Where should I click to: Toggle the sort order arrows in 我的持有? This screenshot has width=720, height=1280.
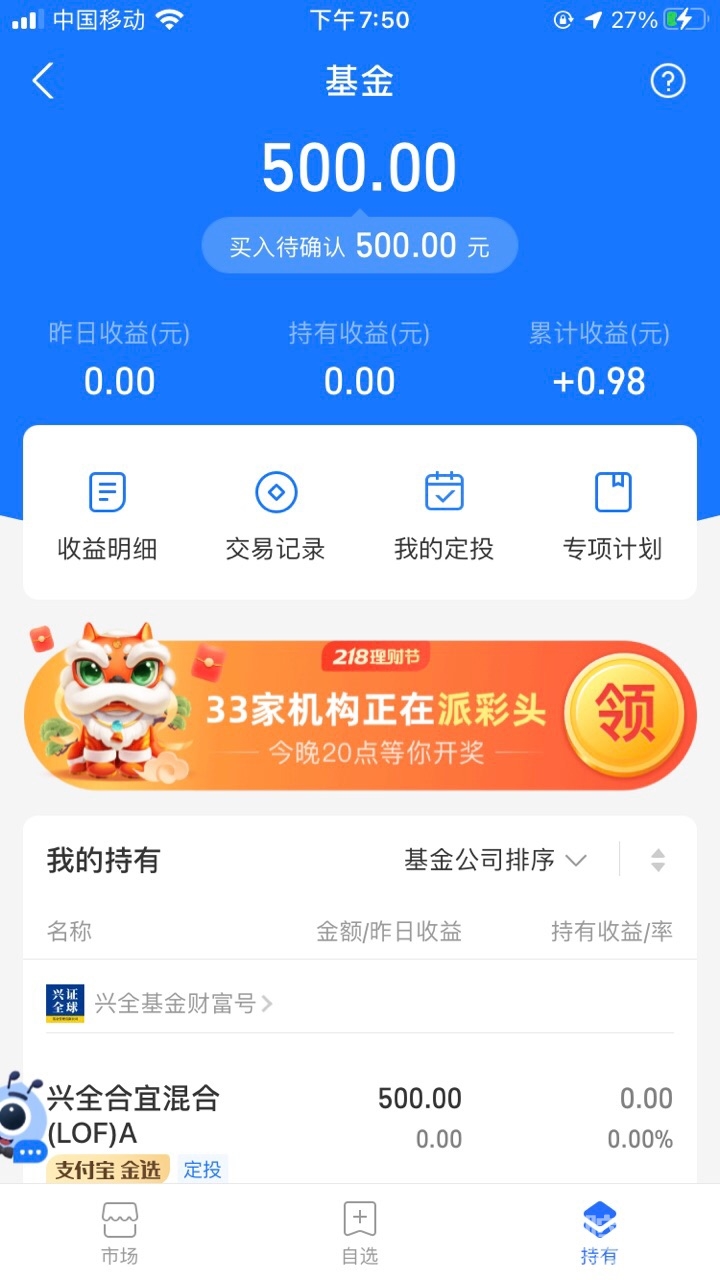pos(658,860)
